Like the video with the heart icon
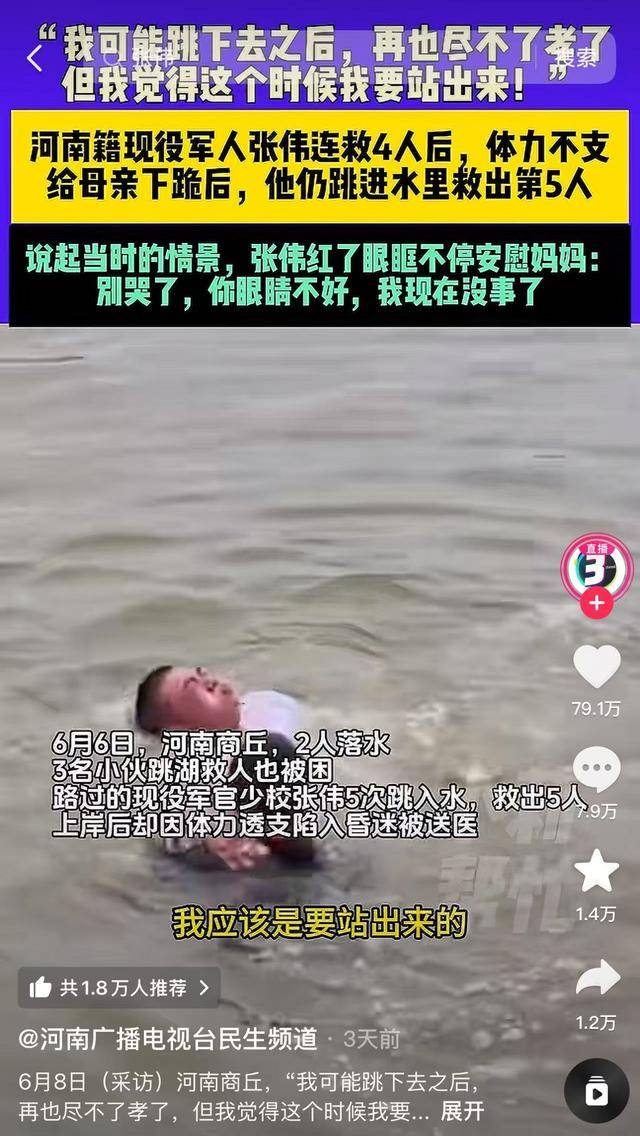 point(597,666)
